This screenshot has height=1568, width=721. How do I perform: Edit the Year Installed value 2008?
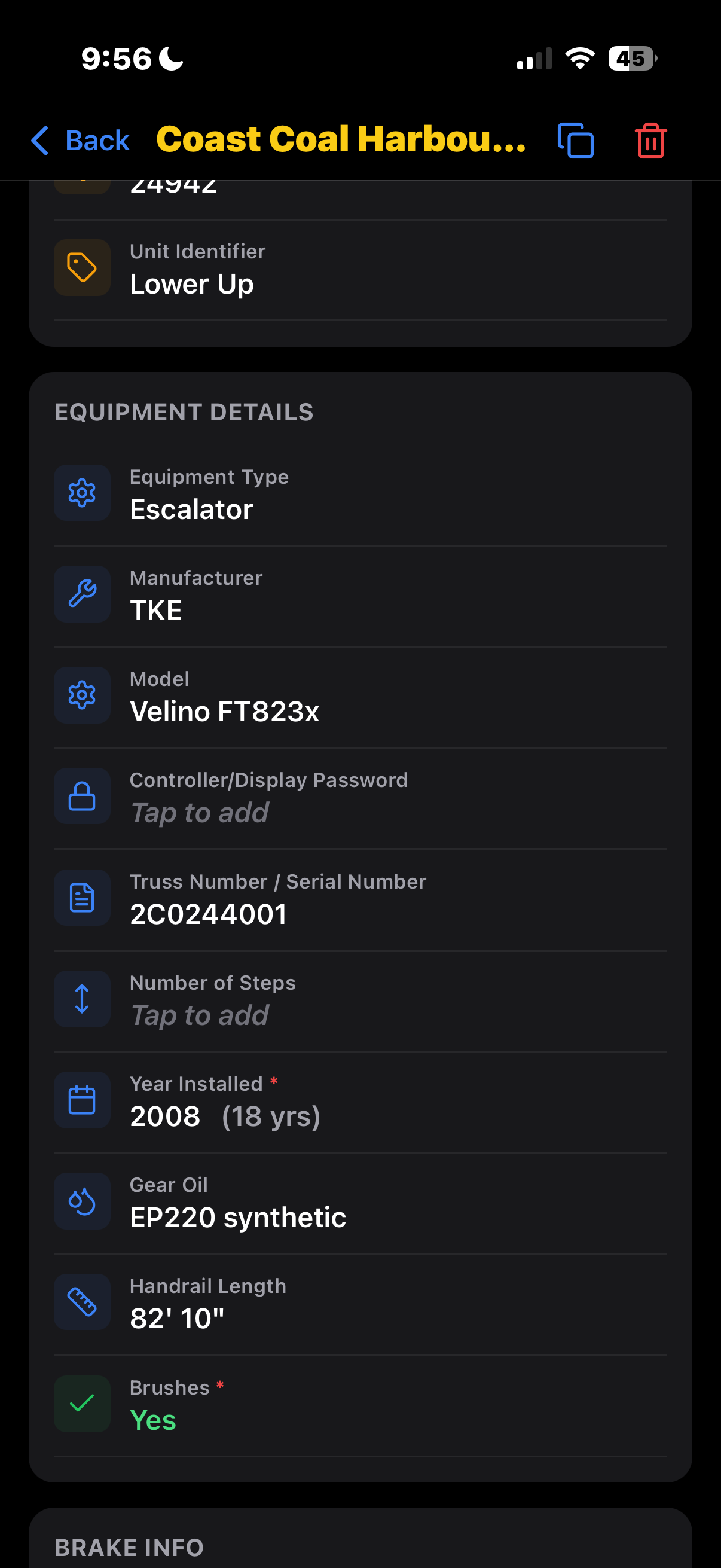(x=164, y=1116)
